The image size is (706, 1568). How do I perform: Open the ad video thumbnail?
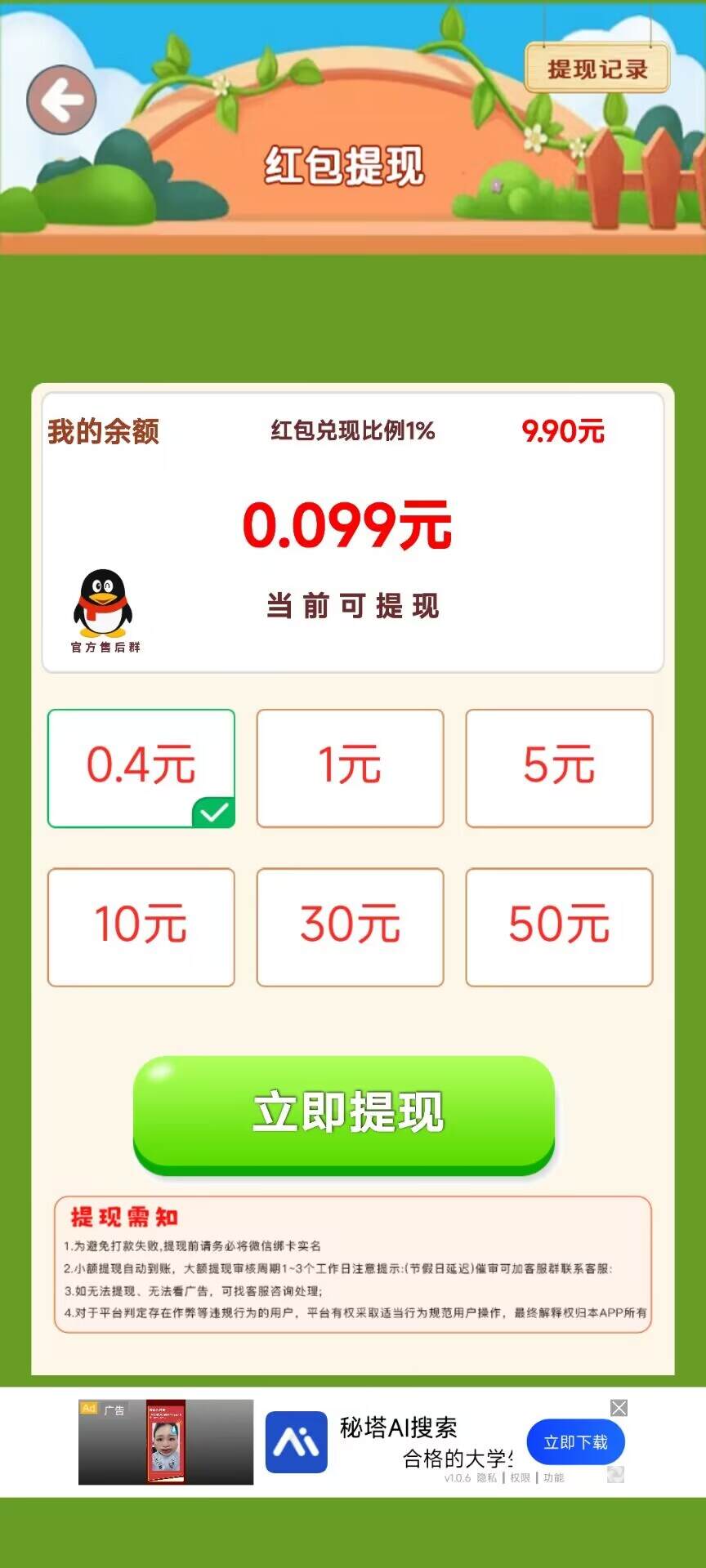tap(166, 1442)
